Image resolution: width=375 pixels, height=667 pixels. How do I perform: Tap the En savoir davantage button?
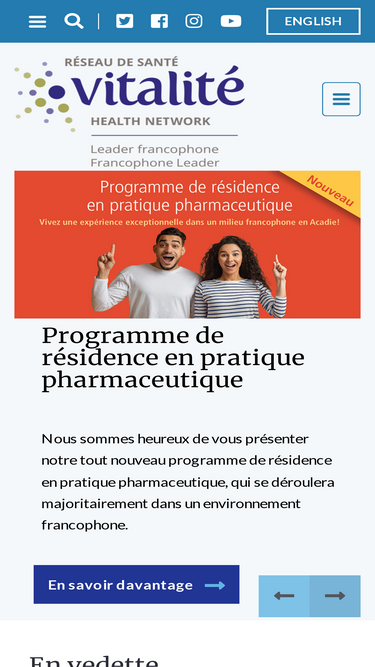pyautogui.click(x=136, y=584)
